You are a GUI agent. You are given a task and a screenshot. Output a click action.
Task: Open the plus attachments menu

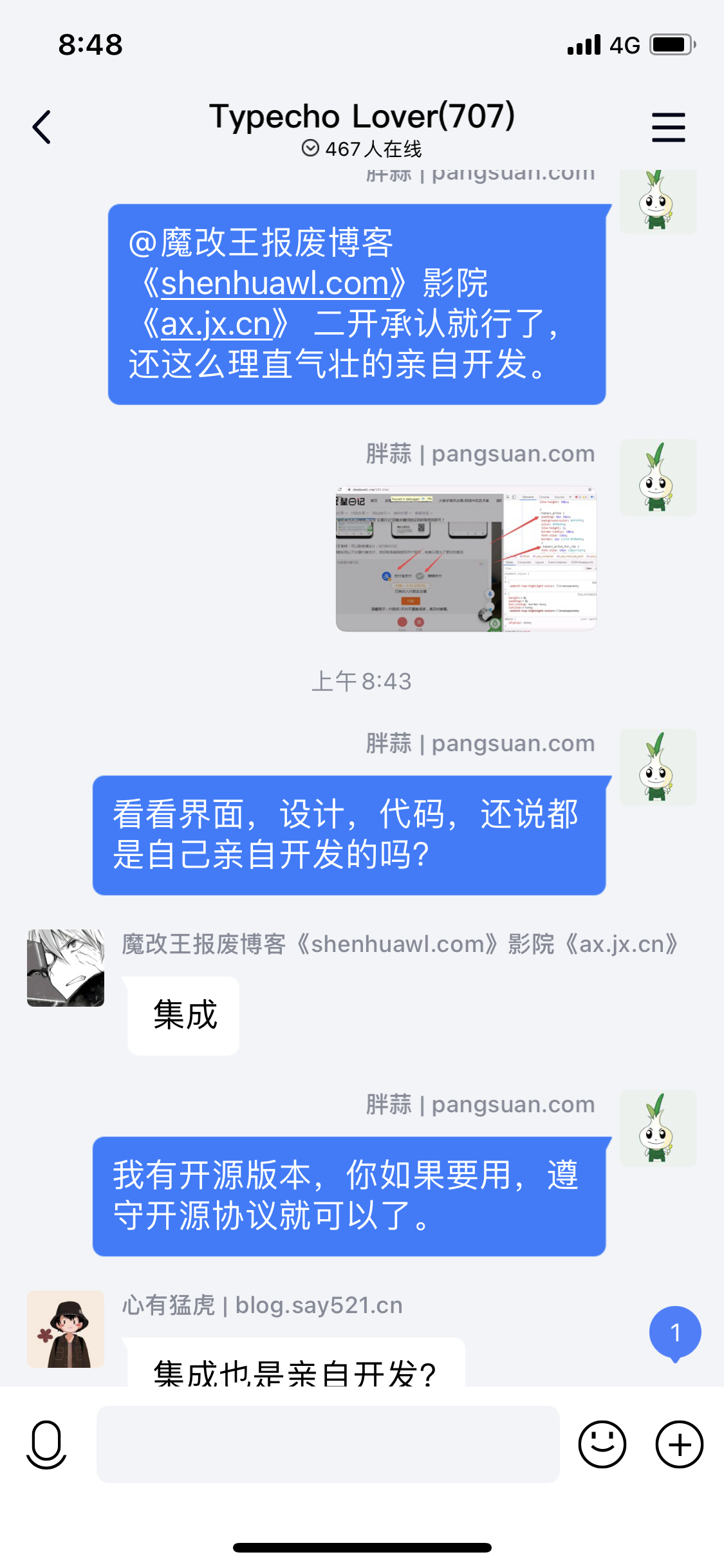tap(679, 1444)
